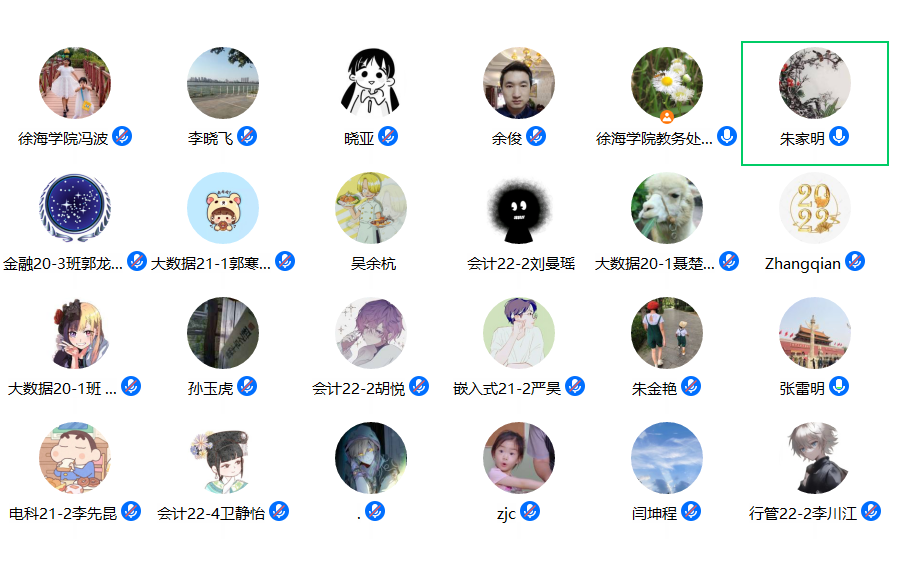This screenshot has height=562, width=897.
Task: Open 会计22-2刘曼瑶's tile
Action: click(519, 210)
